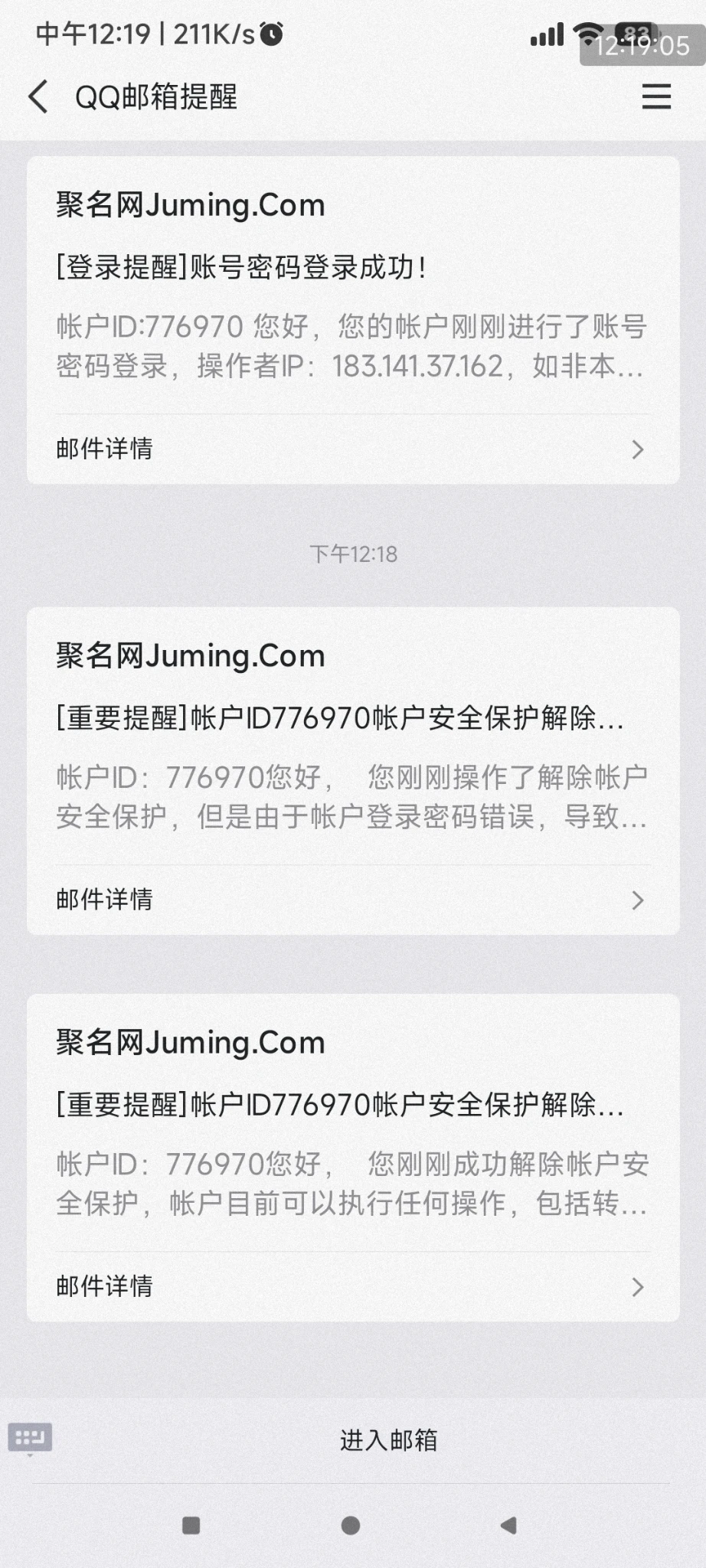Switch to keyboard input icon
Image resolution: width=706 pixels, height=1568 pixels.
(x=31, y=1438)
